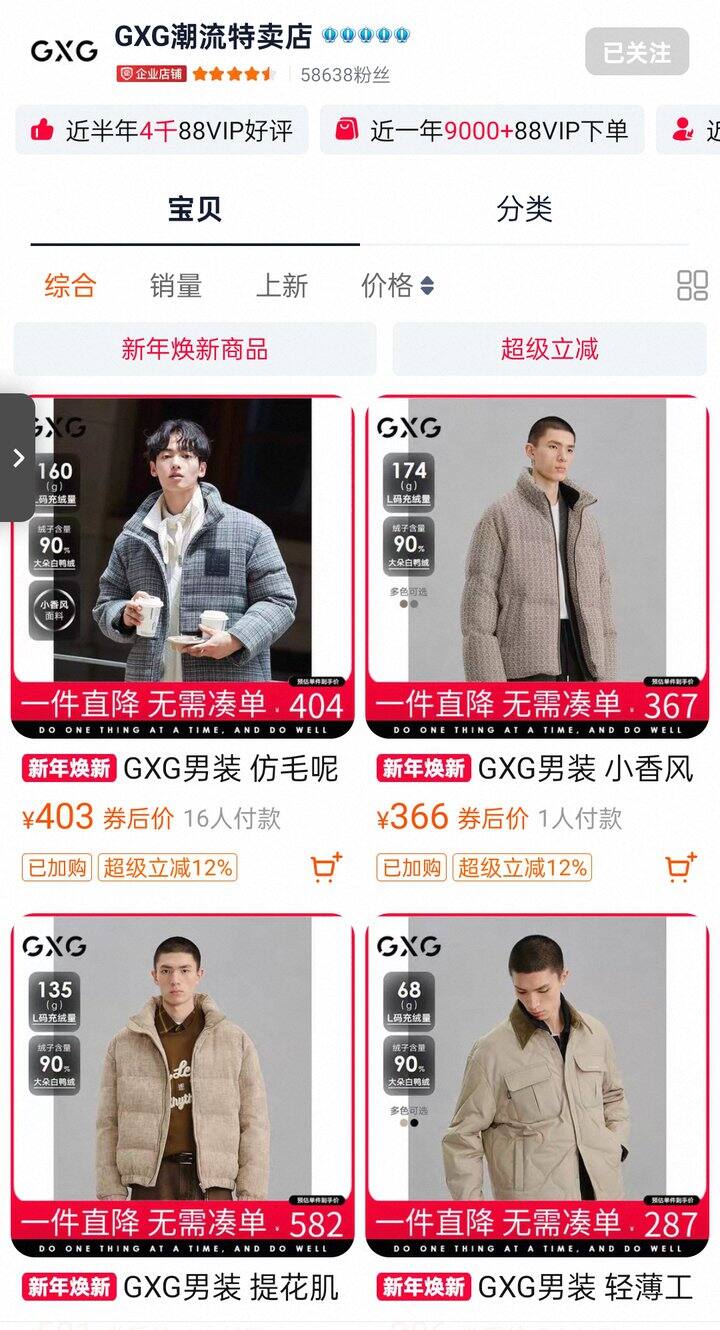
Task: Toggle the grid layout view icon
Action: pyautogui.click(x=692, y=286)
